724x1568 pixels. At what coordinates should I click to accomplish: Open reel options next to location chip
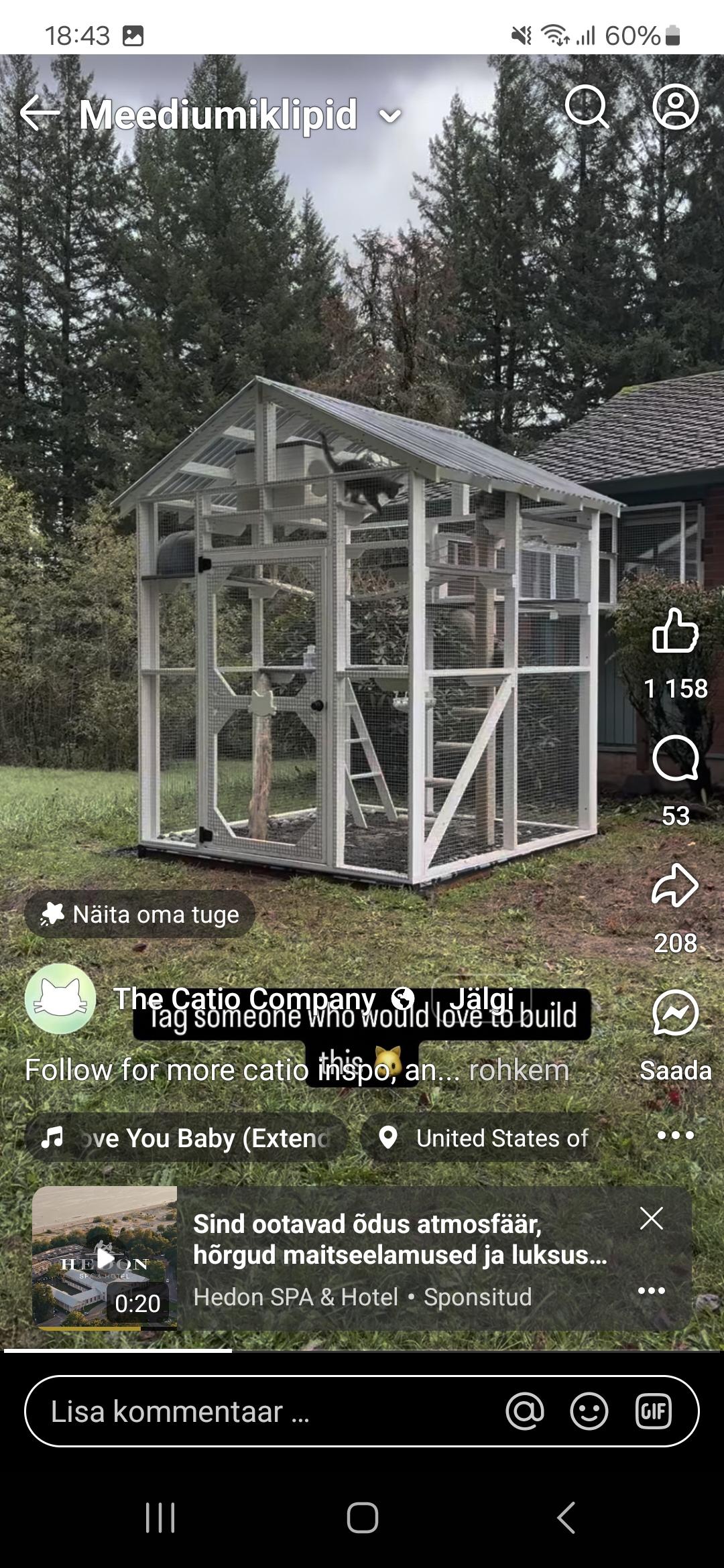point(675,1135)
